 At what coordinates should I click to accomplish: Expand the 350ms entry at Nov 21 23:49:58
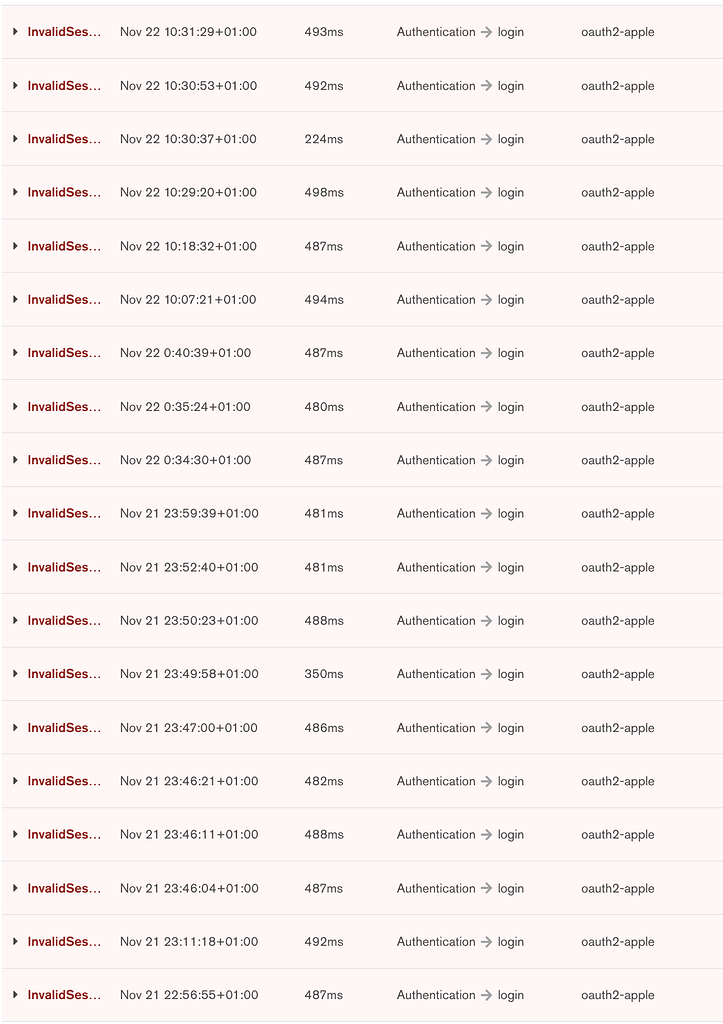(15, 674)
